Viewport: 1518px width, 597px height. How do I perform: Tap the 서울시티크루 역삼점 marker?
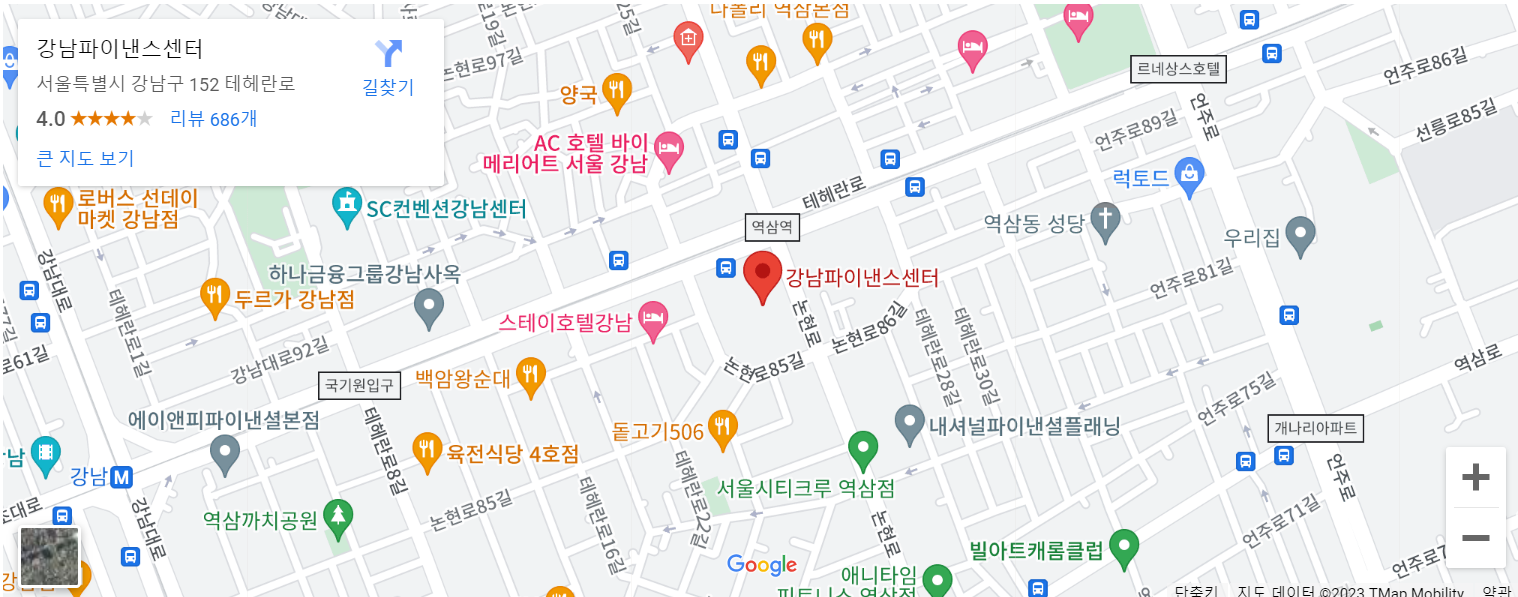(x=863, y=448)
